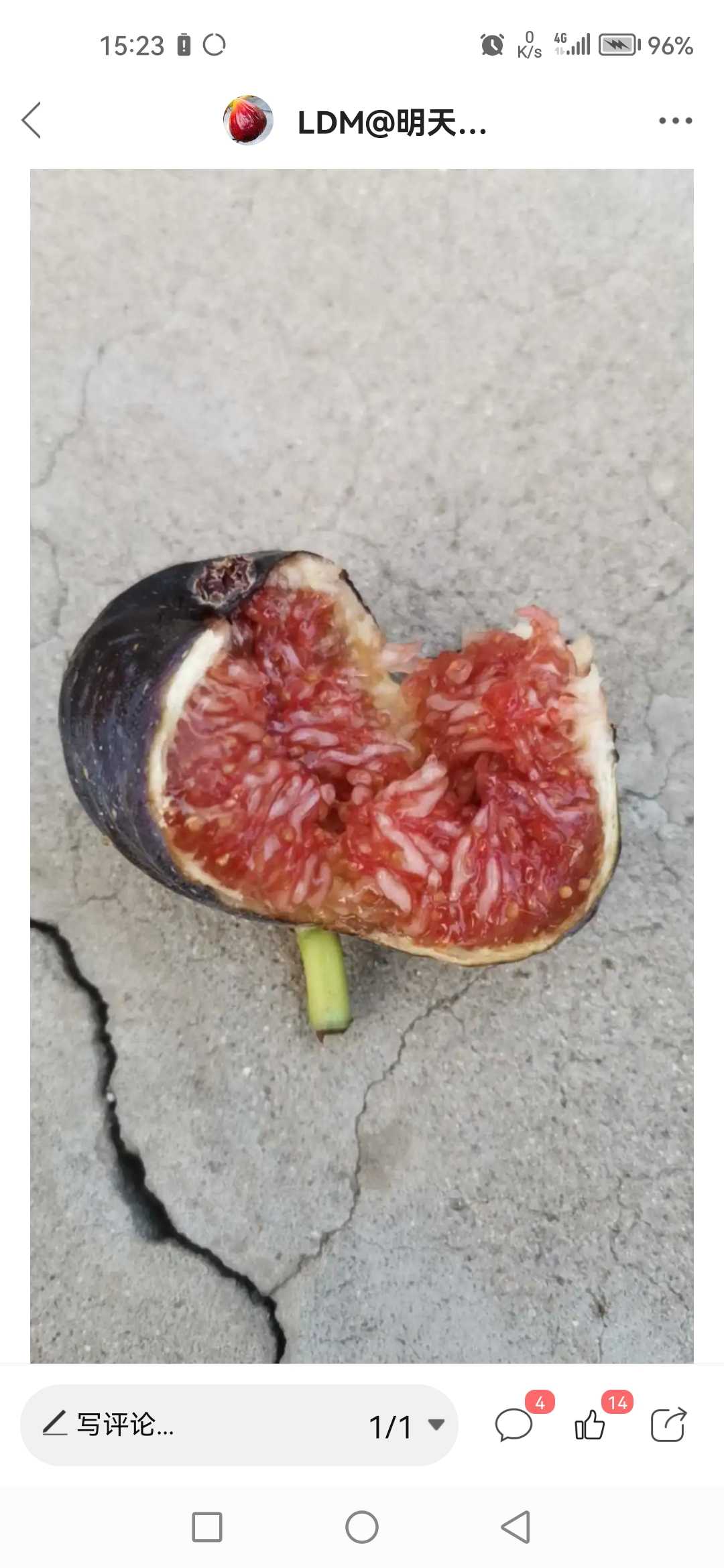Open the fig photo in full view
This screenshot has width=724, height=1568.
(x=362, y=766)
